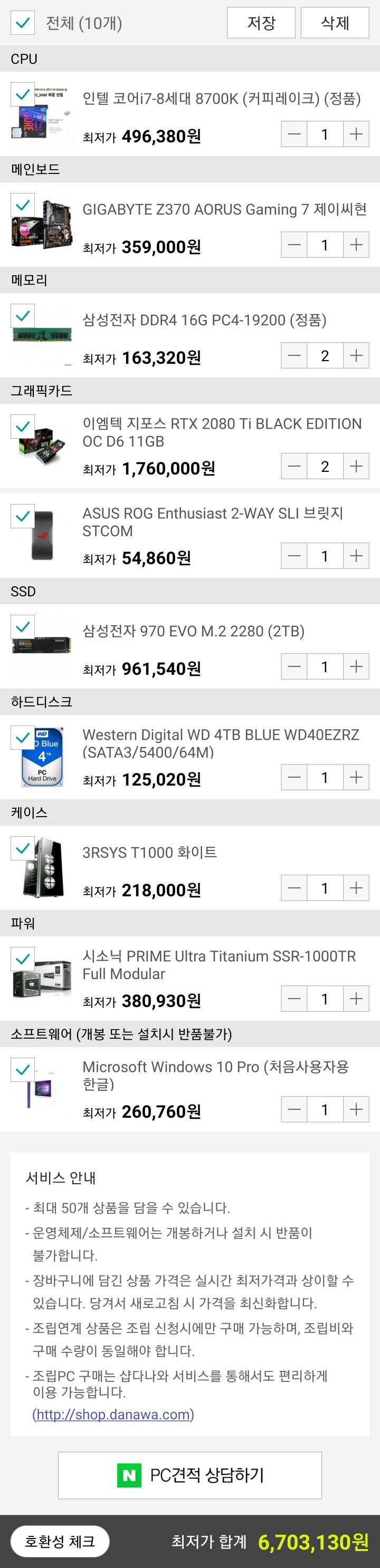Open 삼성전자 970 EVO M.2 2280 product
Screen dimensions: 380x1568
193,631
